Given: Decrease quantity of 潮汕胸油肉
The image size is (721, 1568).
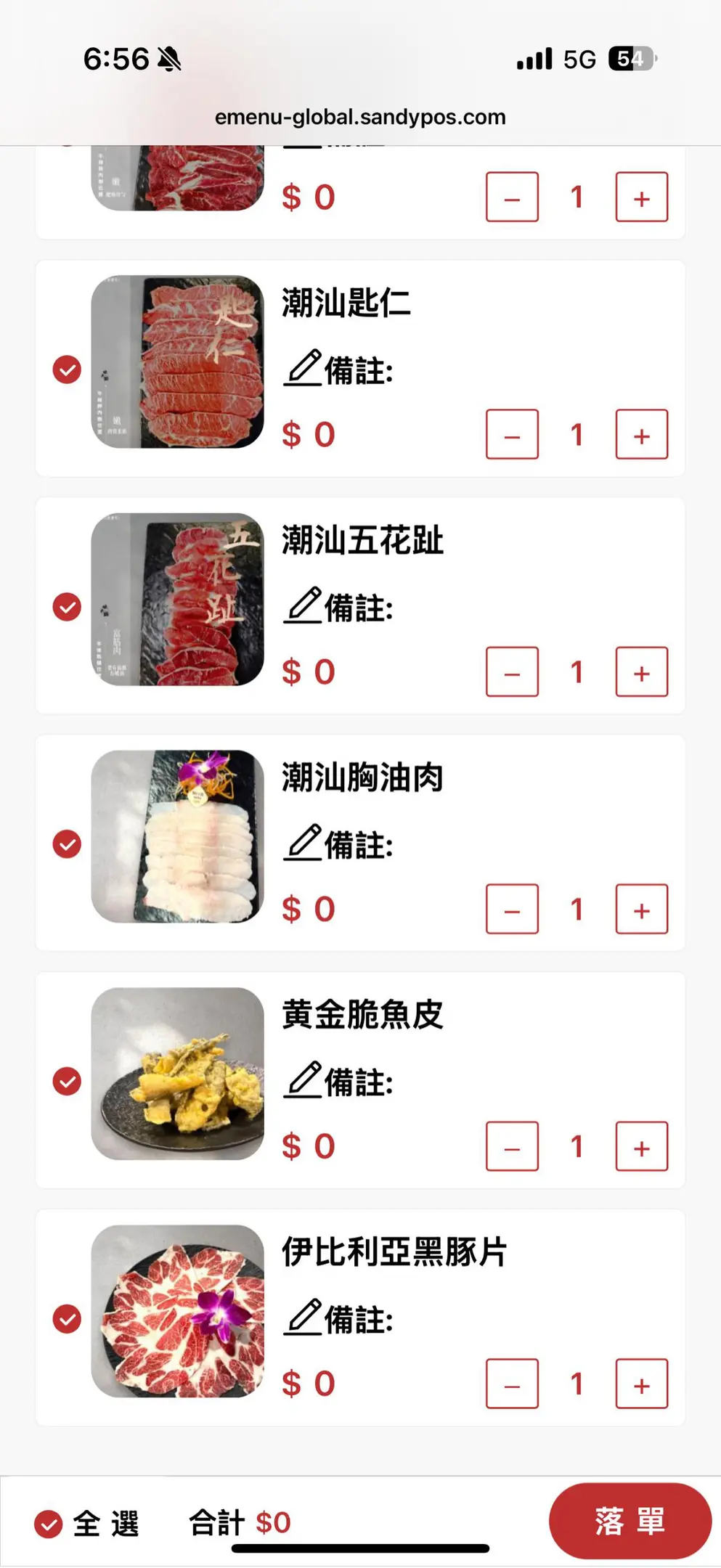Looking at the screenshot, I should pyautogui.click(x=512, y=910).
